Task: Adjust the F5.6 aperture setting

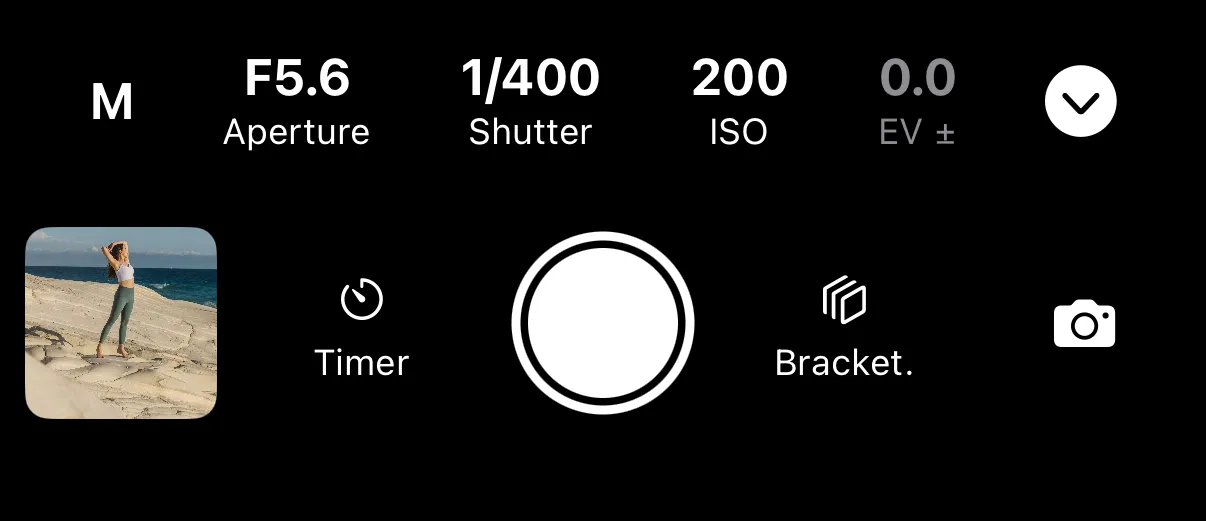Action: (296, 103)
